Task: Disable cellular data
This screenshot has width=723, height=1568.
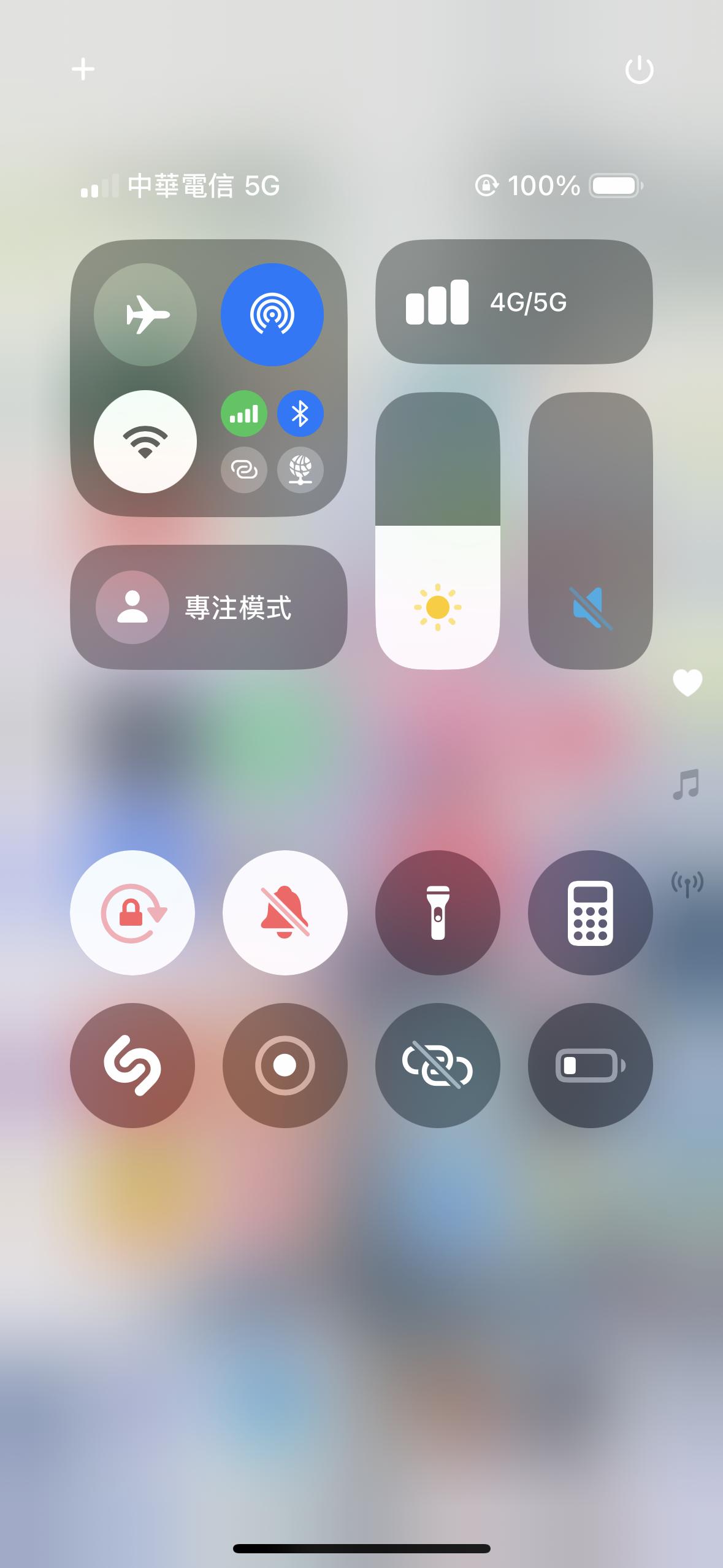Action: (243, 414)
